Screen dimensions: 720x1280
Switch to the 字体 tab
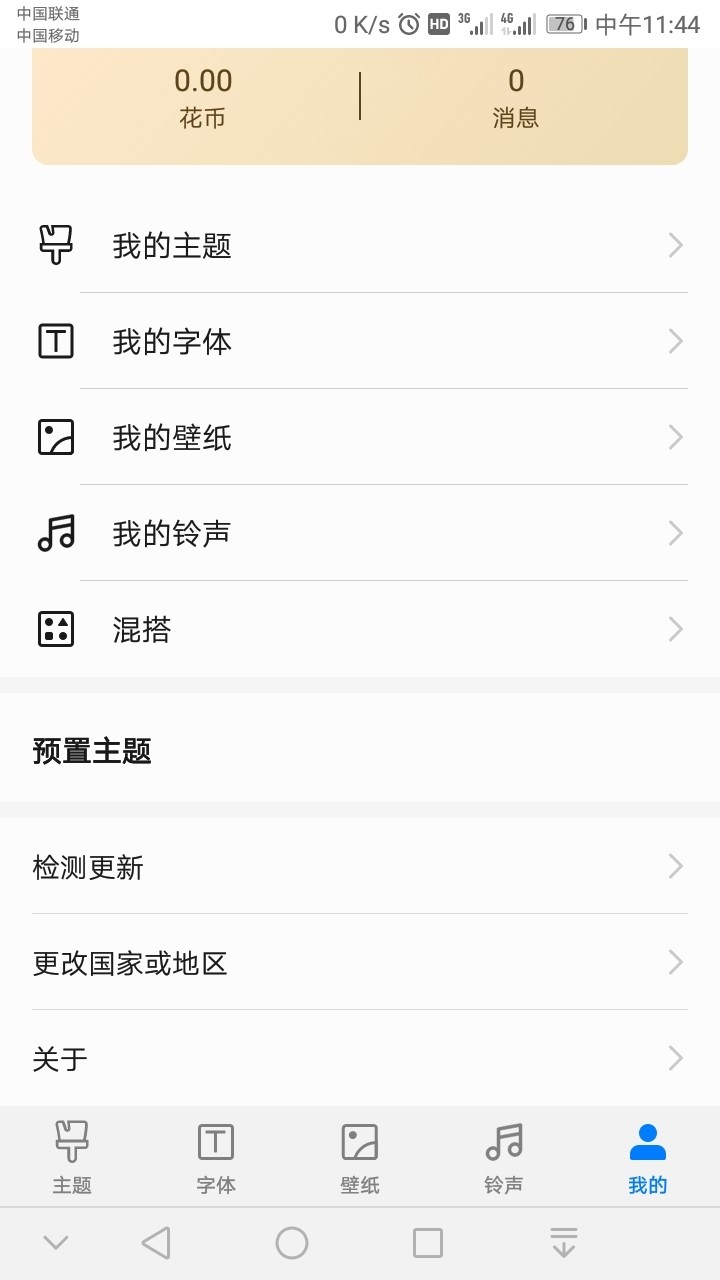pos(215,1157)
